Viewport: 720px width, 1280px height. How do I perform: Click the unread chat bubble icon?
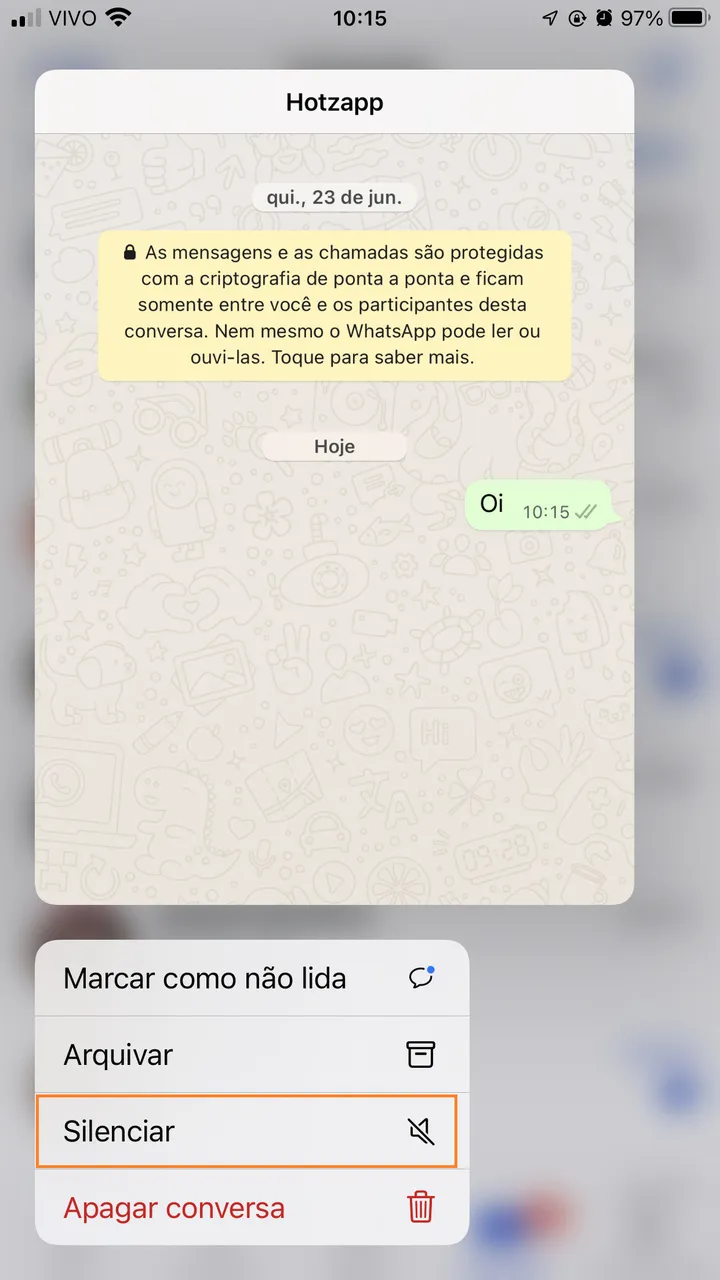(x=420, y=977)
